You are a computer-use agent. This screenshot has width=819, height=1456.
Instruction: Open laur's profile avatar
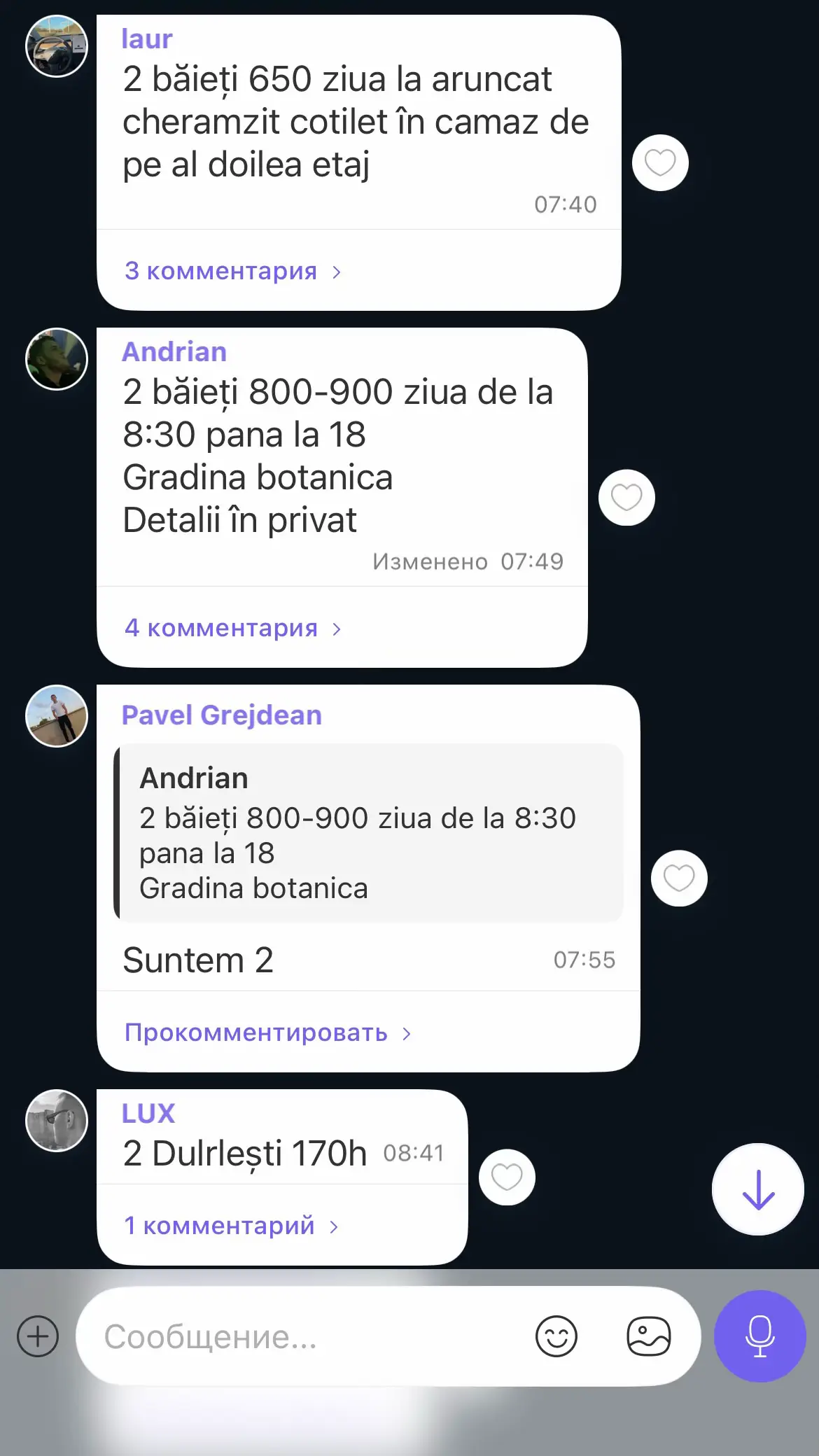[x=57, y=46]
